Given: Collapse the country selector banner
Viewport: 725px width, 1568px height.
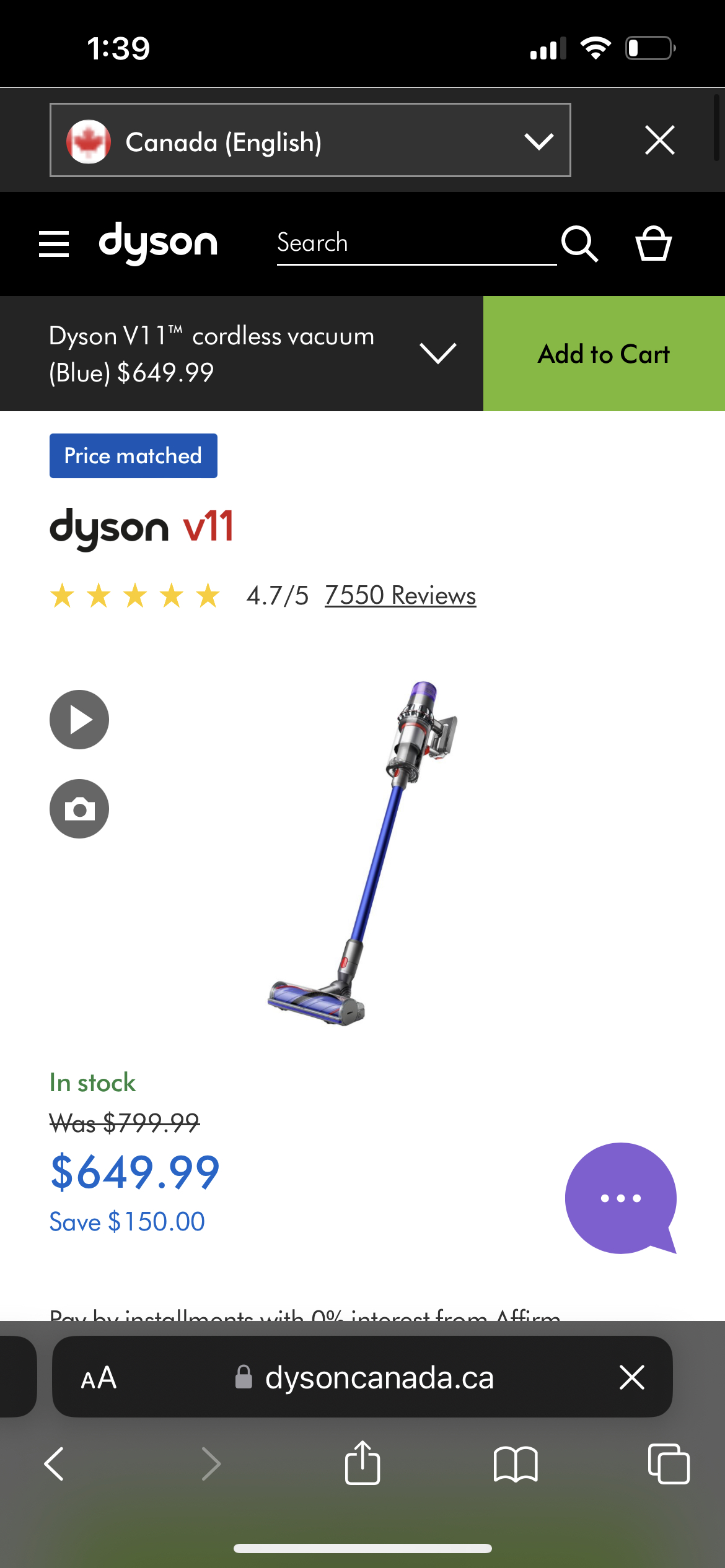Looking at the screenshot, I should [x=659, y=140].
